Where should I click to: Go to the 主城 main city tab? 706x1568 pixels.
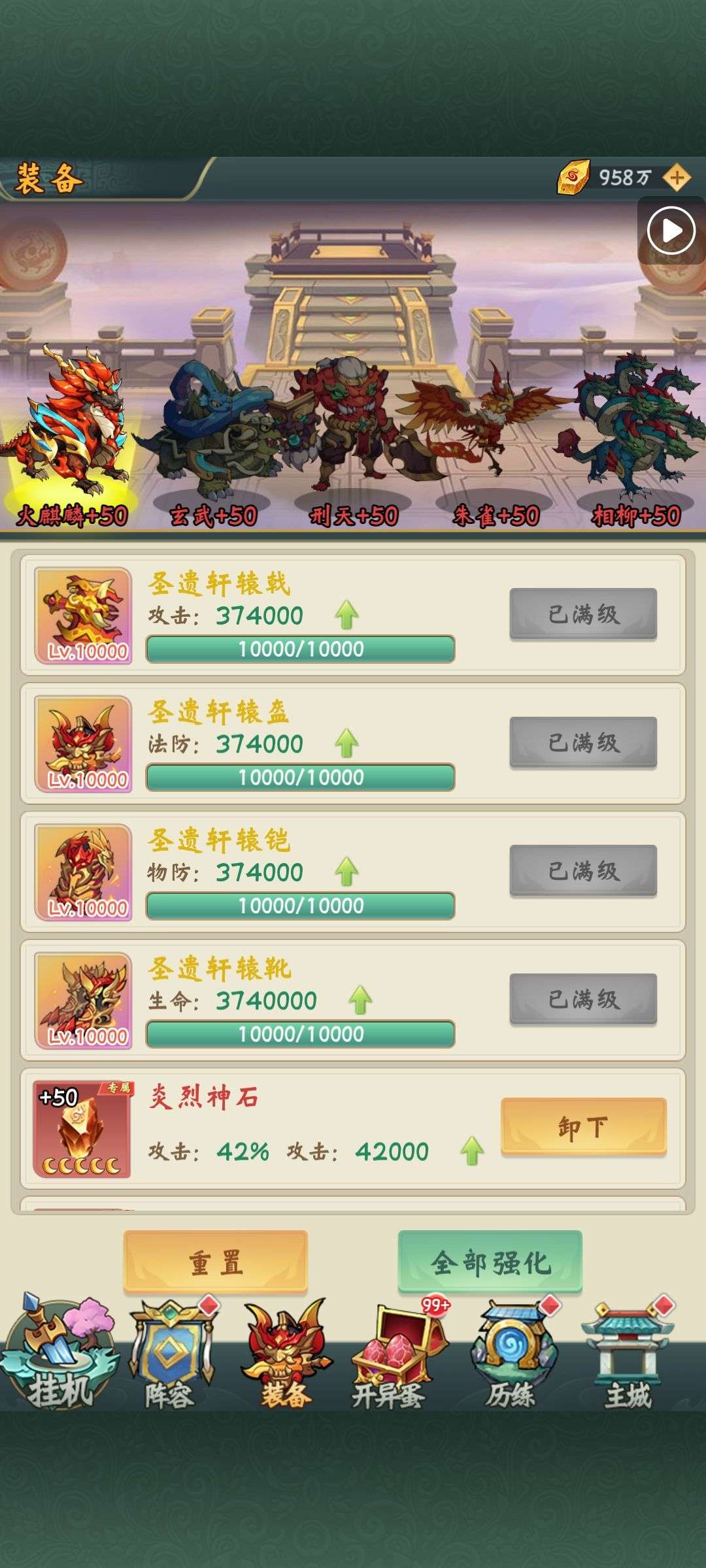coord(628,1354)
